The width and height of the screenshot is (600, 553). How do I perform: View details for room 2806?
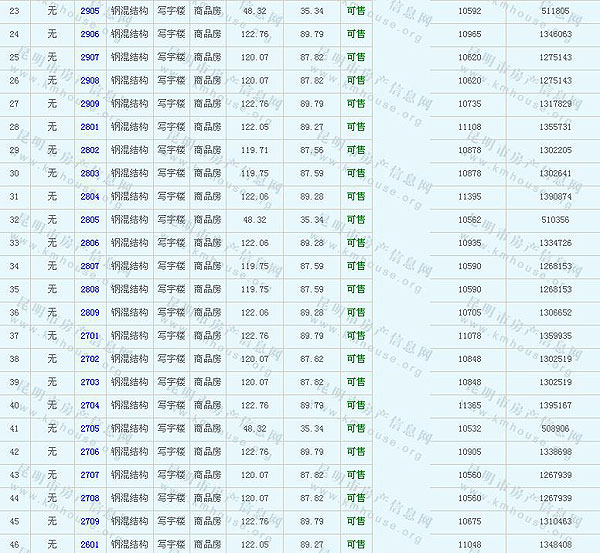90,243
